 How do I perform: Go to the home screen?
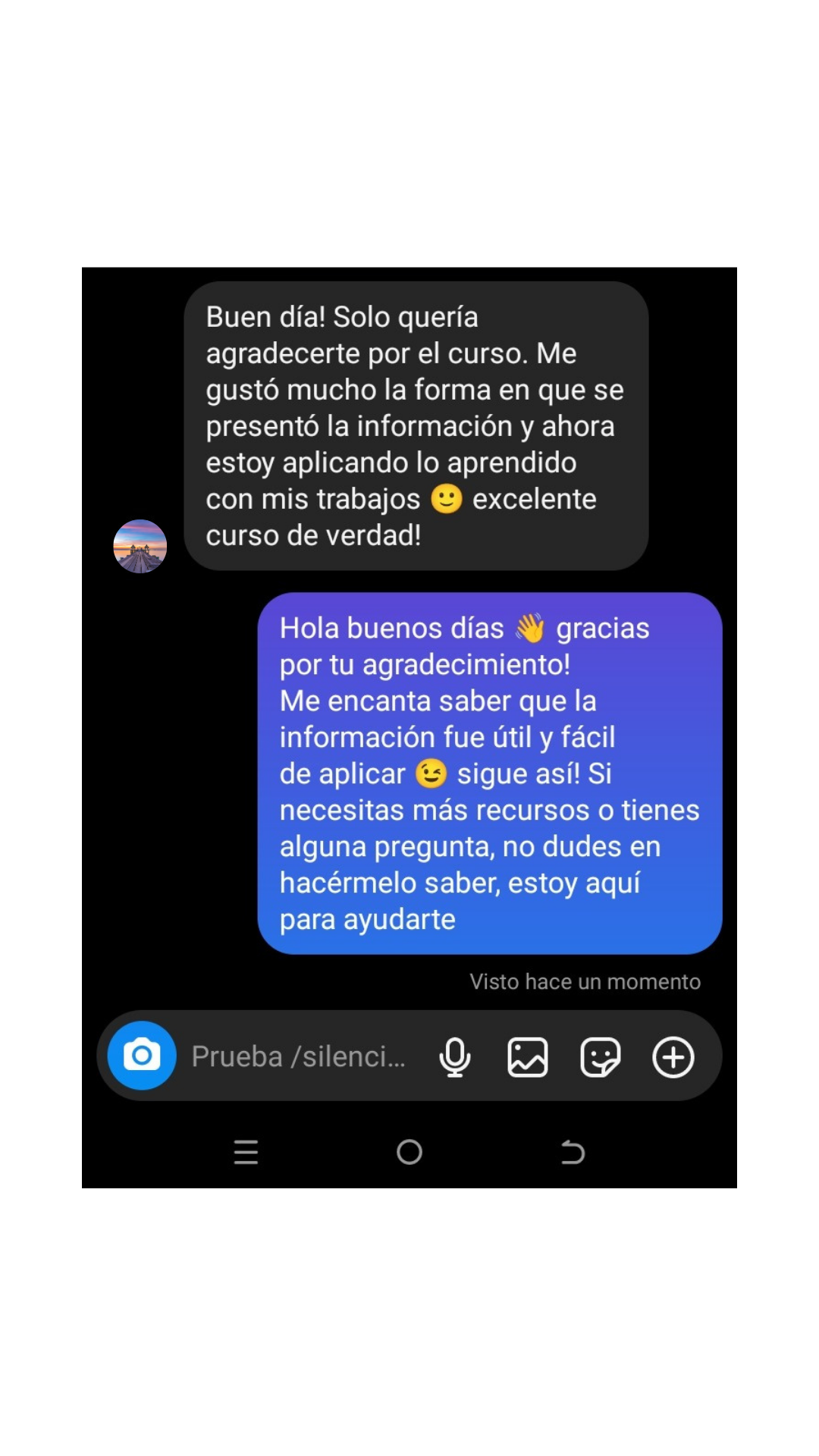point(409,1152)
